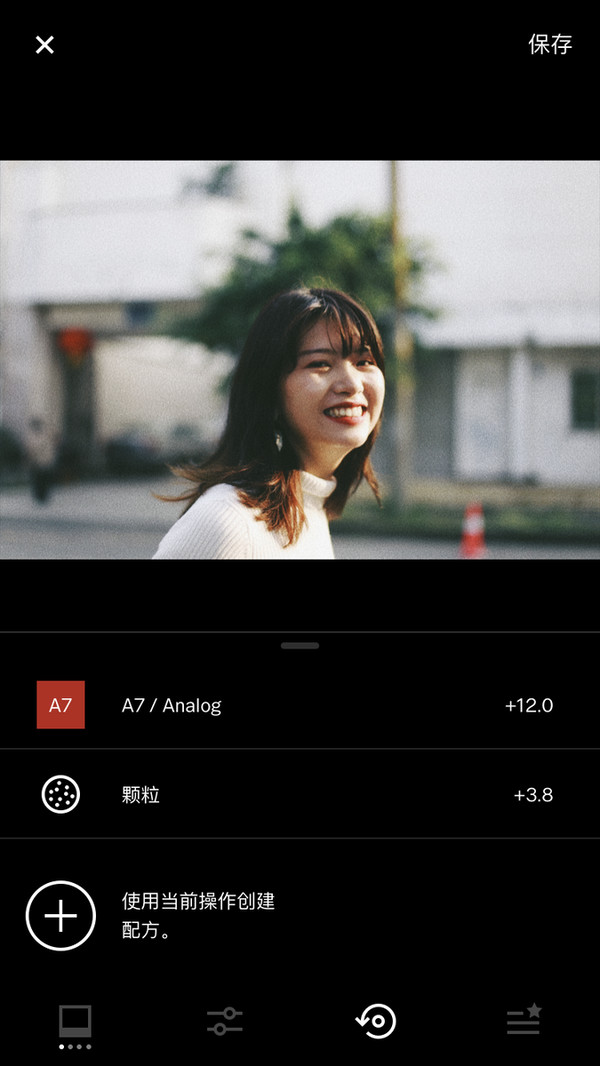Open the saved recipes tab

coord(524,1021)
